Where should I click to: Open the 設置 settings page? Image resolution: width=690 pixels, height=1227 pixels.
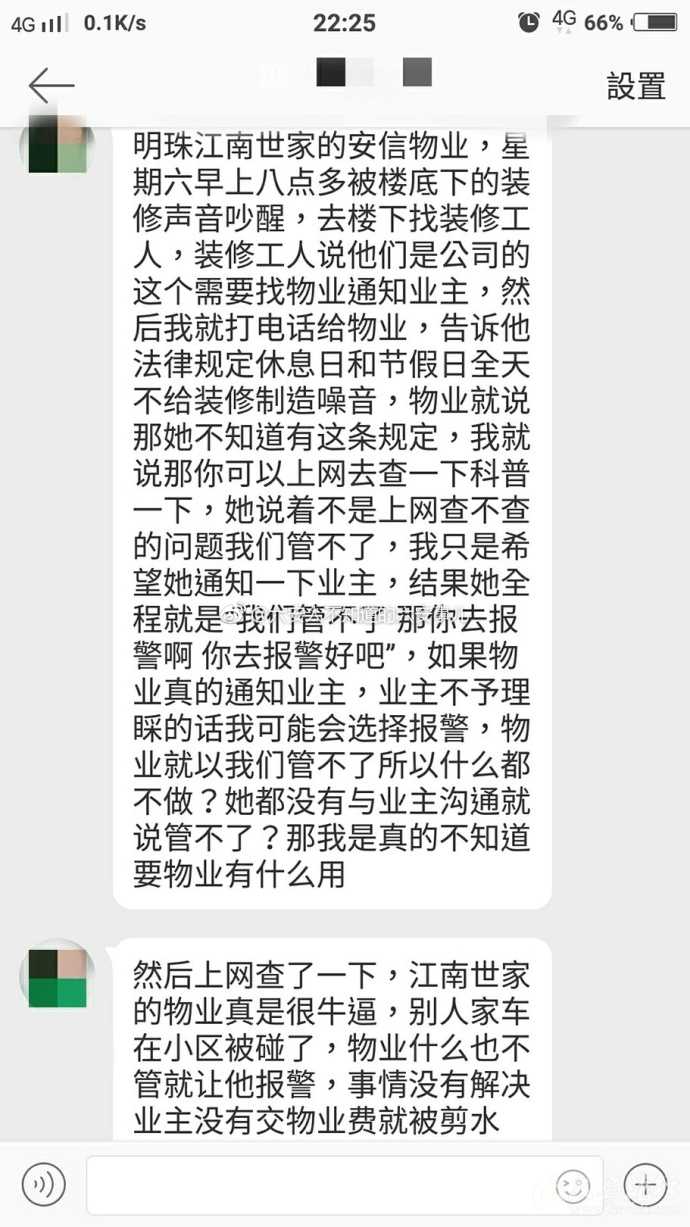point(636,86)
